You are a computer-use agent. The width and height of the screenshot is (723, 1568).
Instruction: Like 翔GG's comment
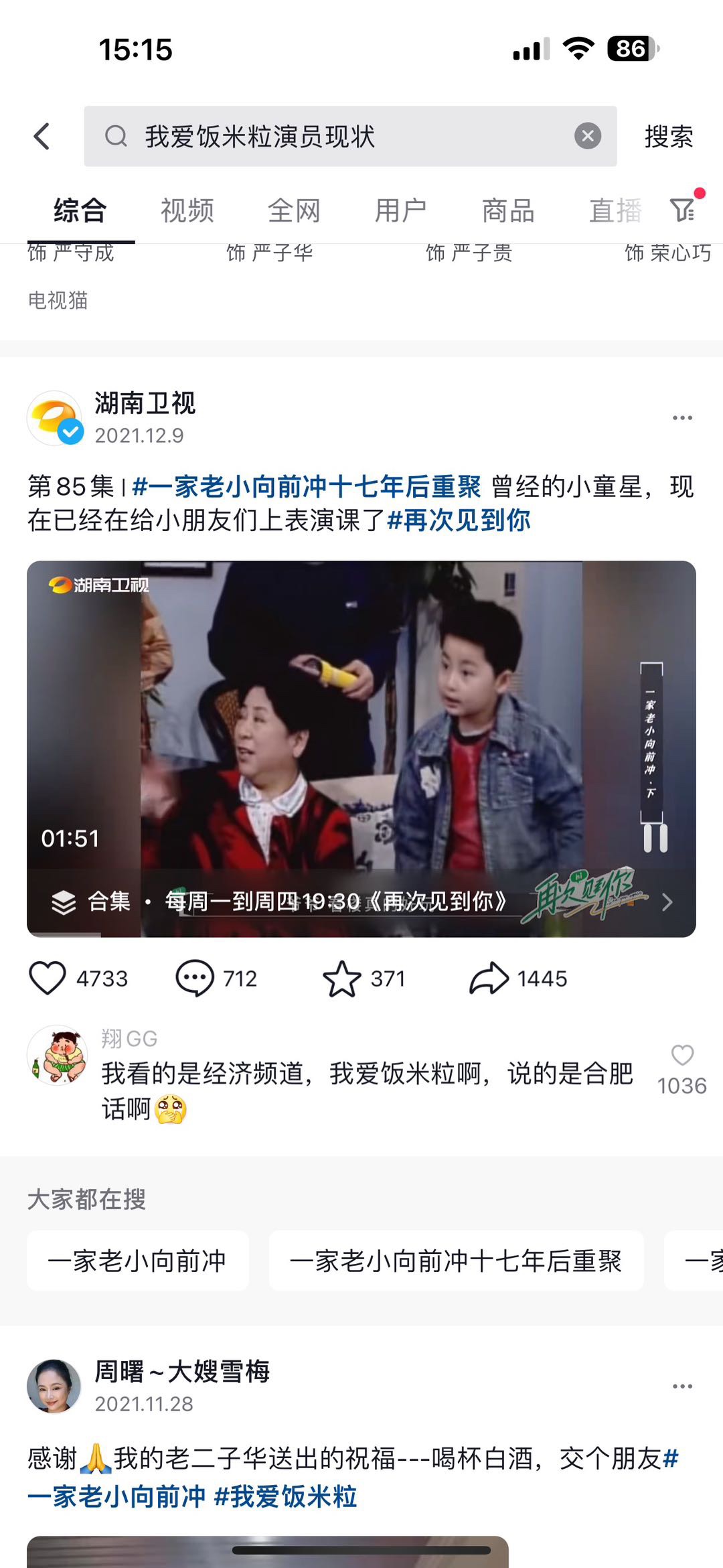pyautogui.click(x=681, y=1056)
